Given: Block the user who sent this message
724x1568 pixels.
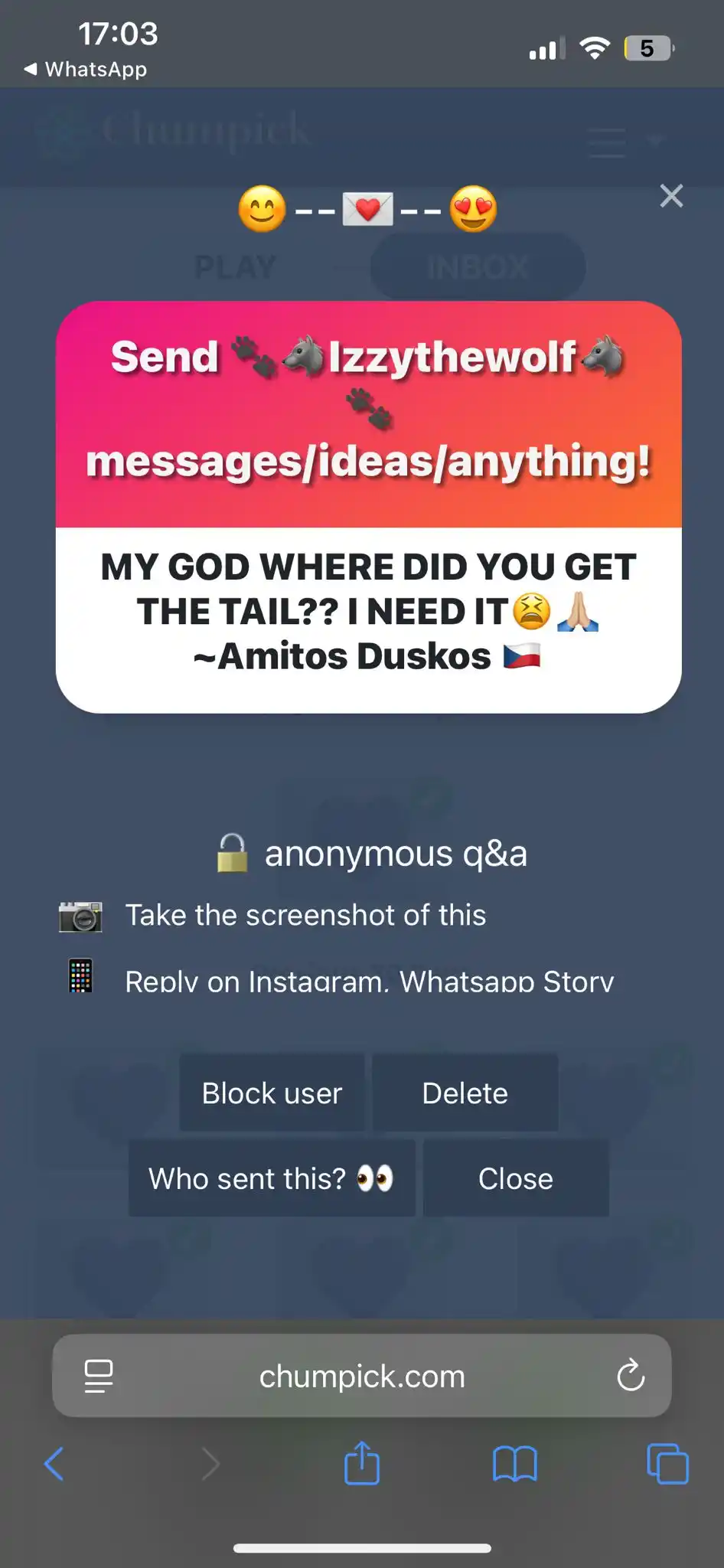Looking at the screenshot, I should click(272, 1093).
